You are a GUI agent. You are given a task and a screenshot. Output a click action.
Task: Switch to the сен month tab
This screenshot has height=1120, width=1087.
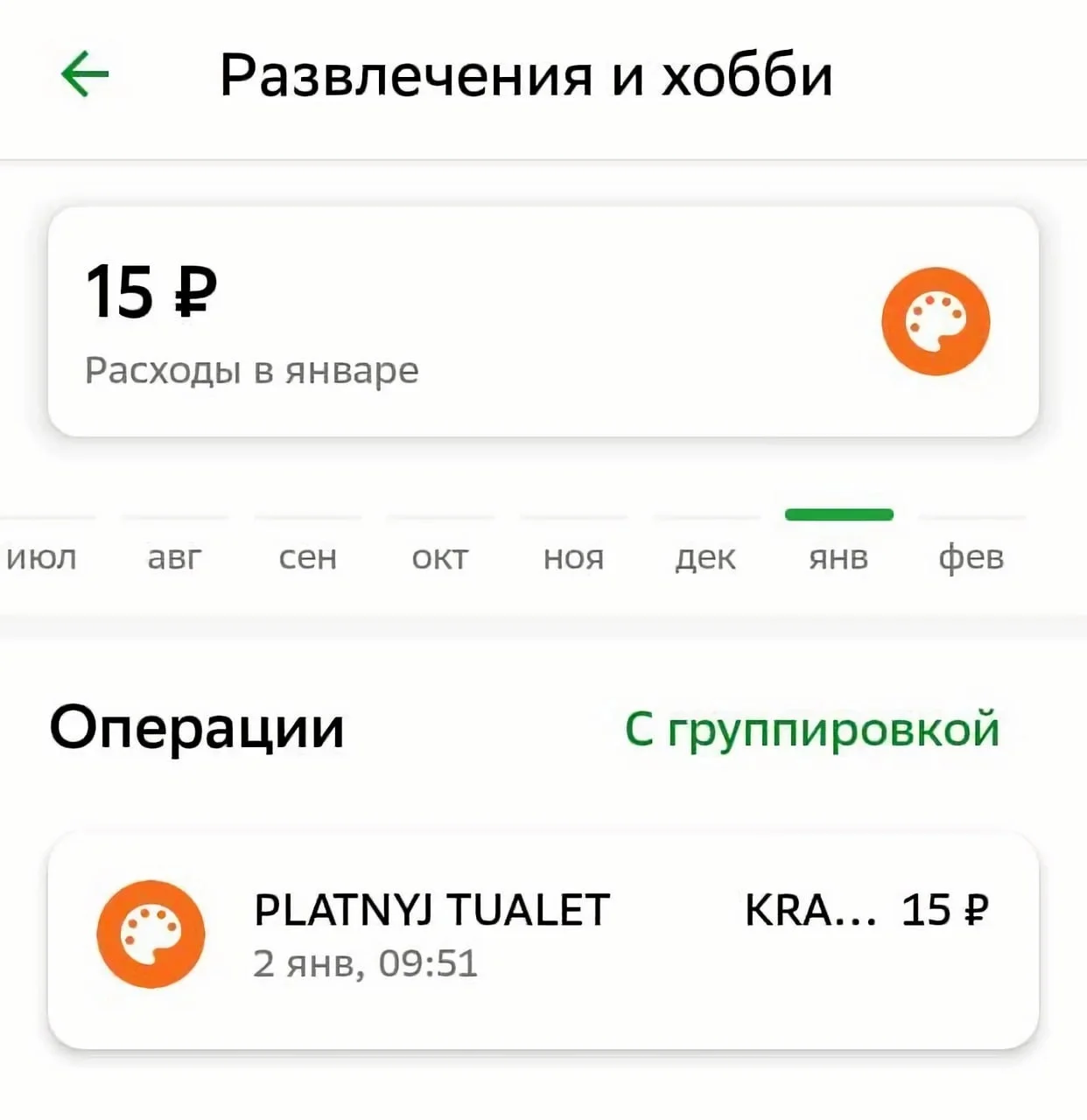(307, 556)
